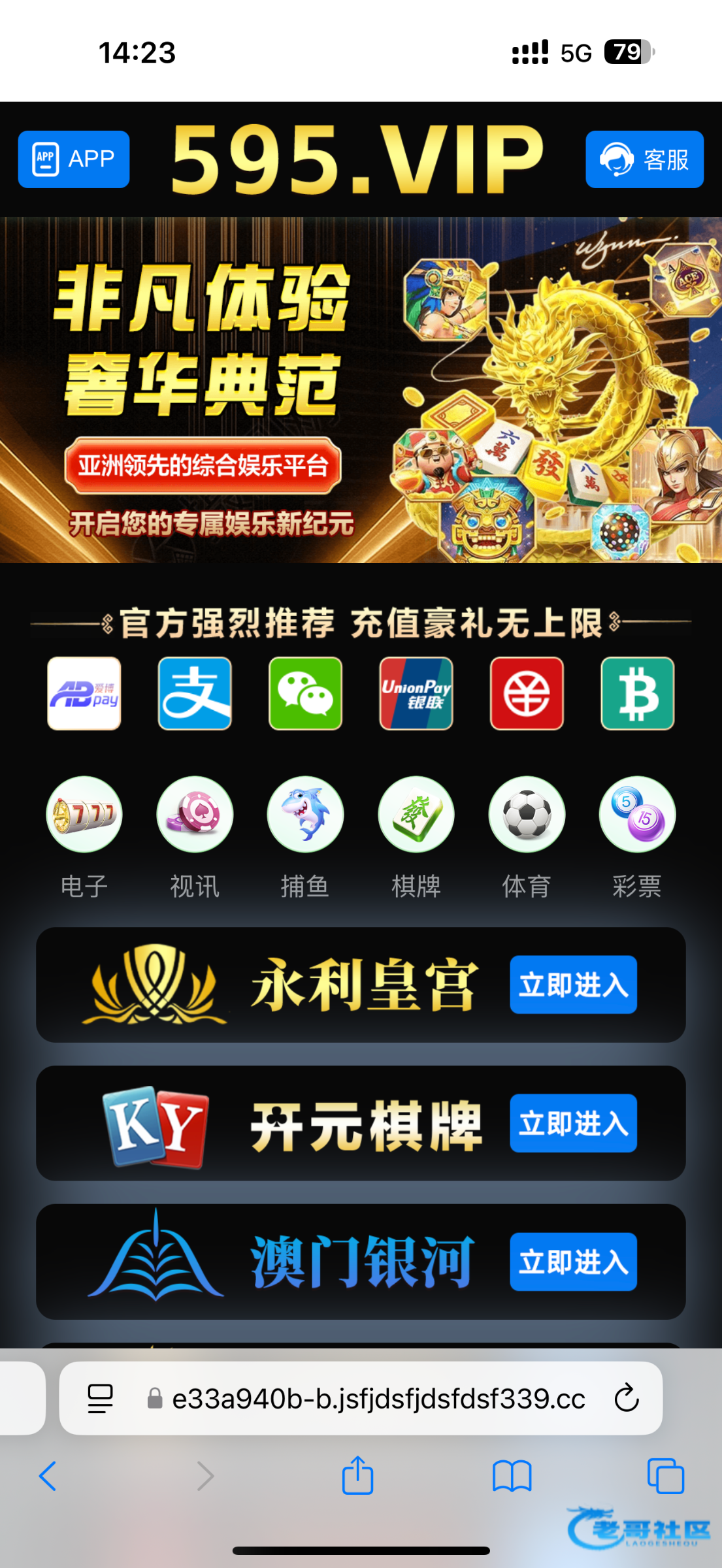Open the page format menu icon

100,1398
